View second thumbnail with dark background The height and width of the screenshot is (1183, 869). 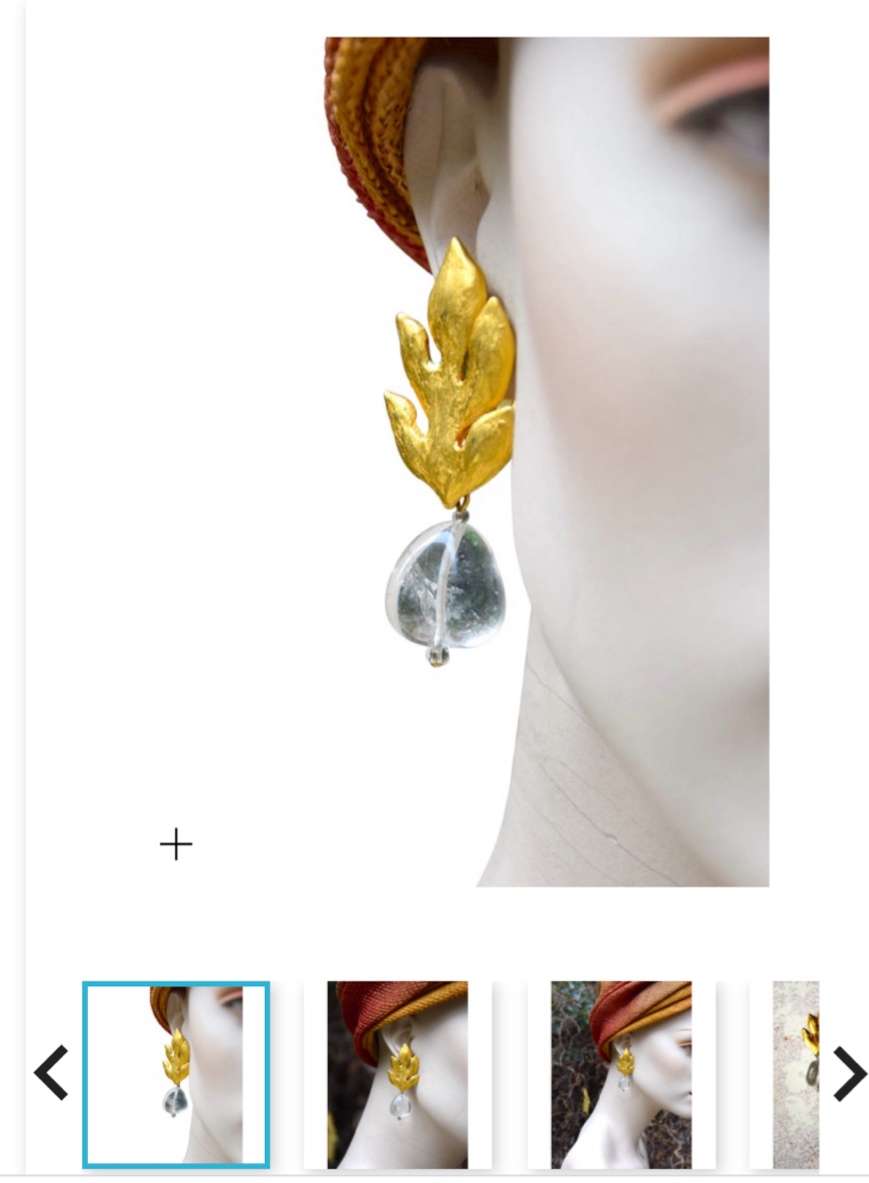coord(397,1075)
